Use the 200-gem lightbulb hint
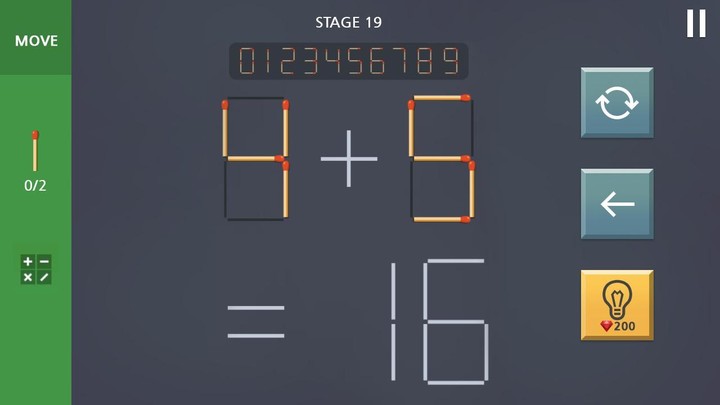The width and height of the screenshot is (720, 405). (616, 304)
